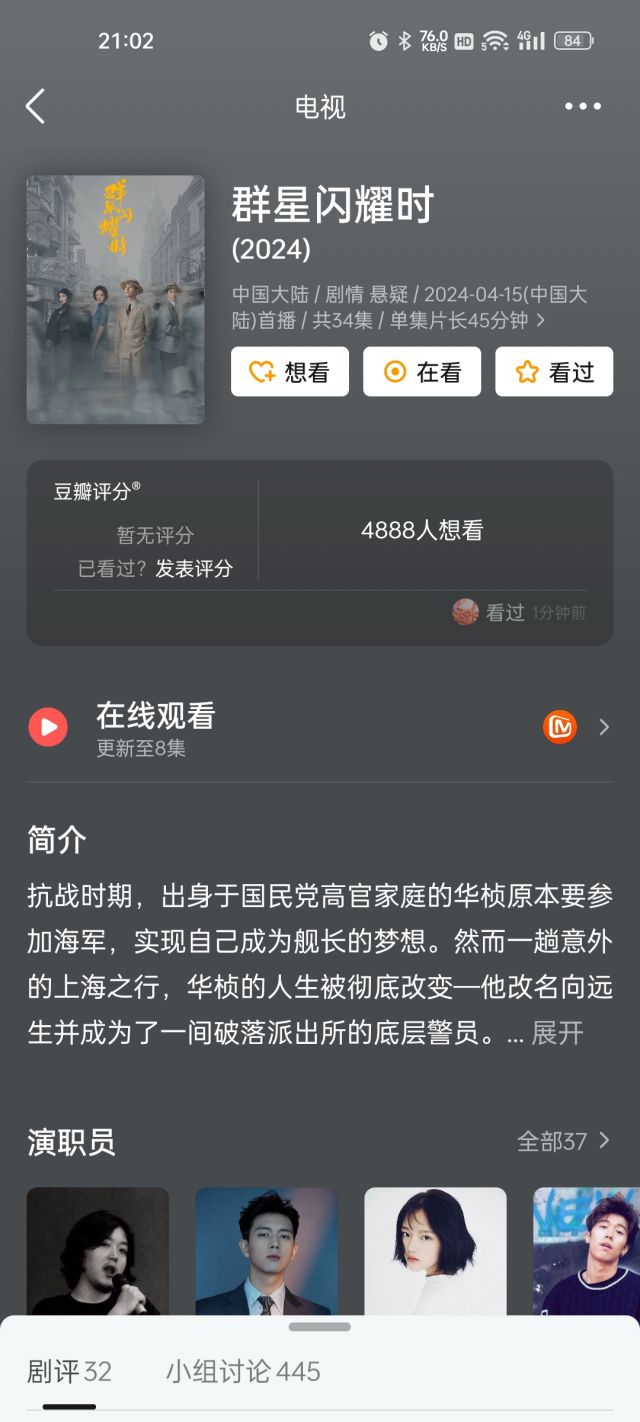Open the cast member wearing a suit
This screenshot has height=1422, width=640.
(x=266, y=1252)
